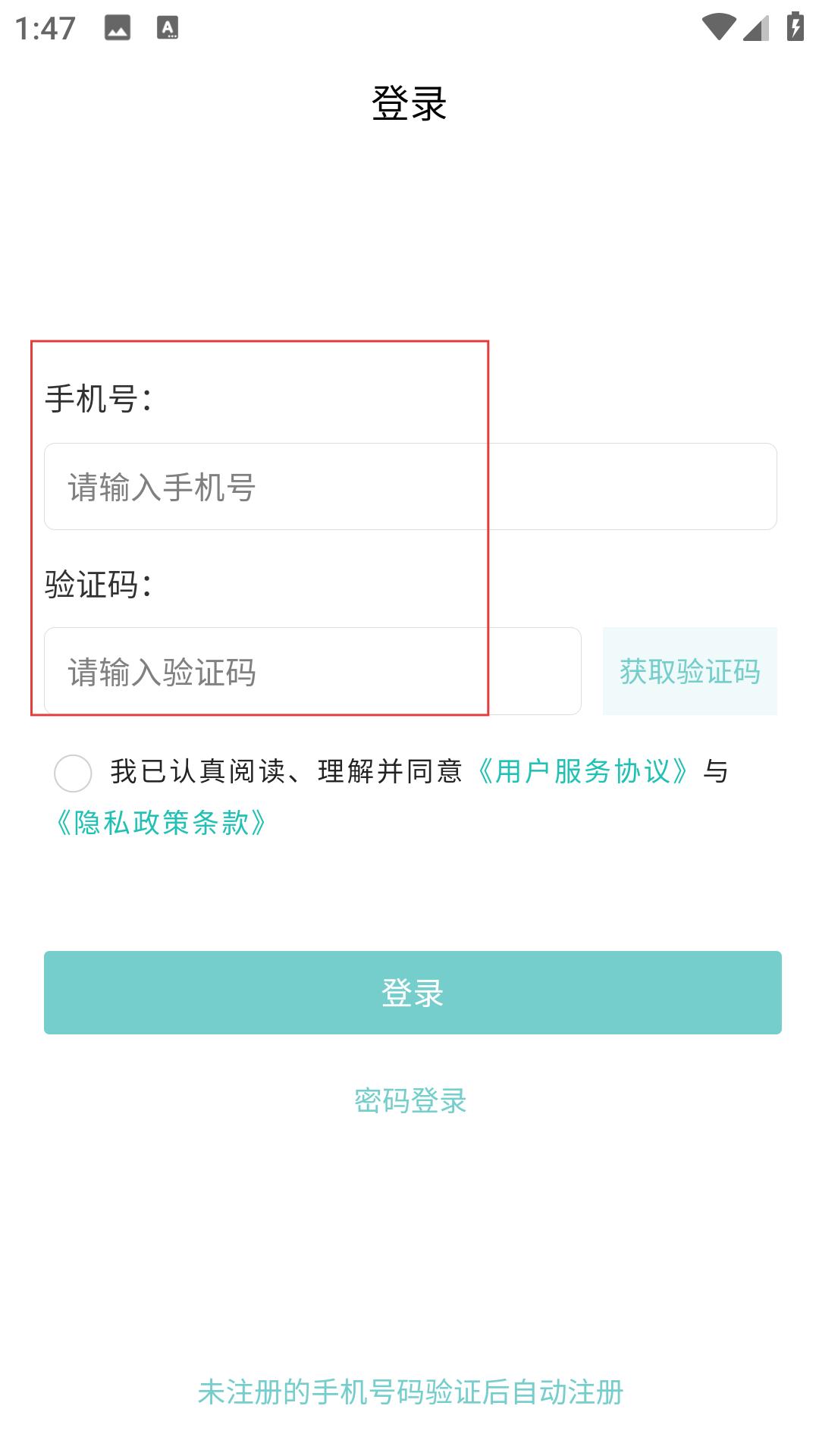Image resolution: width=819 pixels, height=1456 pixels.
Task: Click 获取验证码 to request verification code
Action: tap(689, 671)
